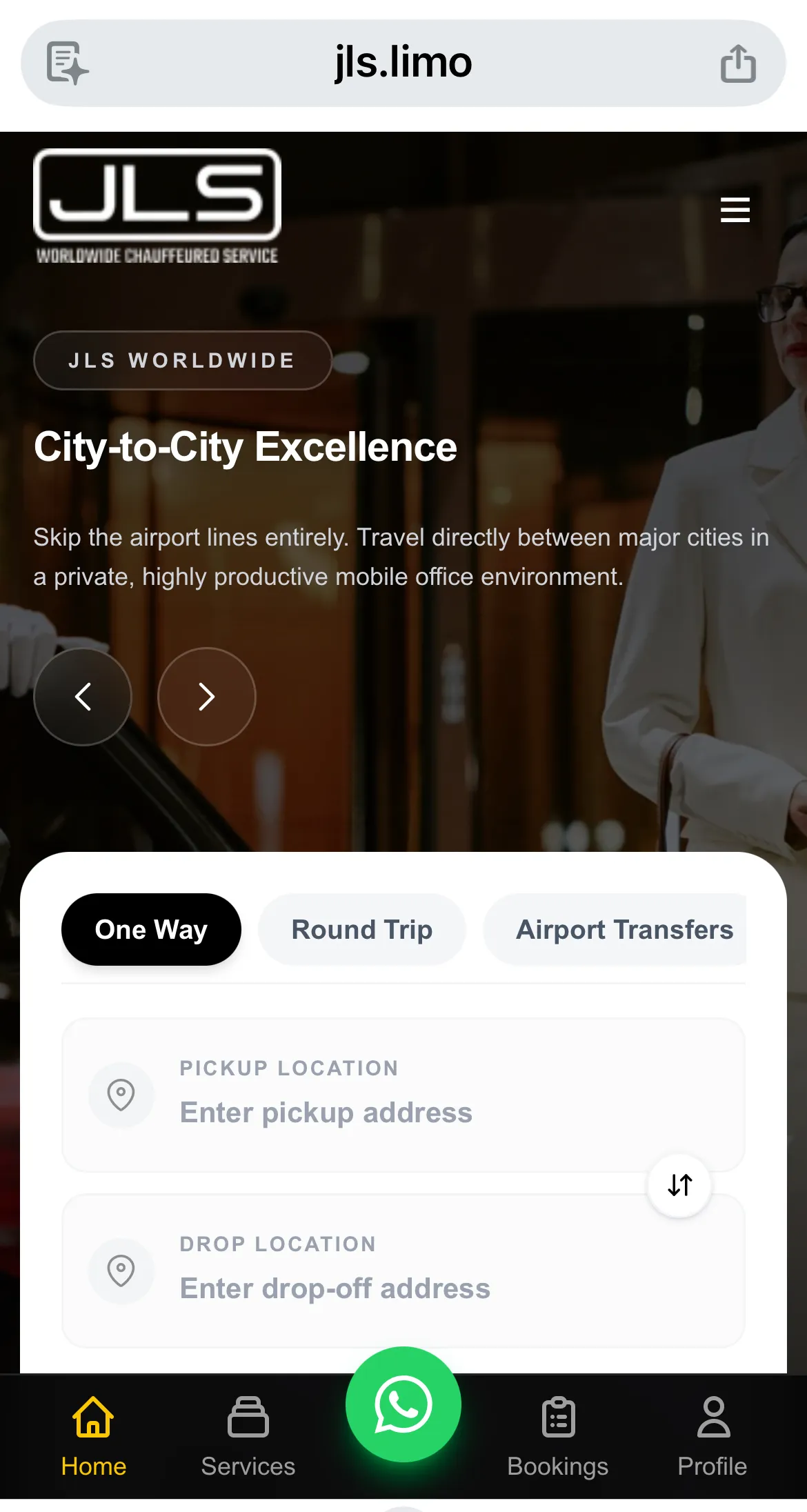Show the previous hero slide

[x=83, y=697]
